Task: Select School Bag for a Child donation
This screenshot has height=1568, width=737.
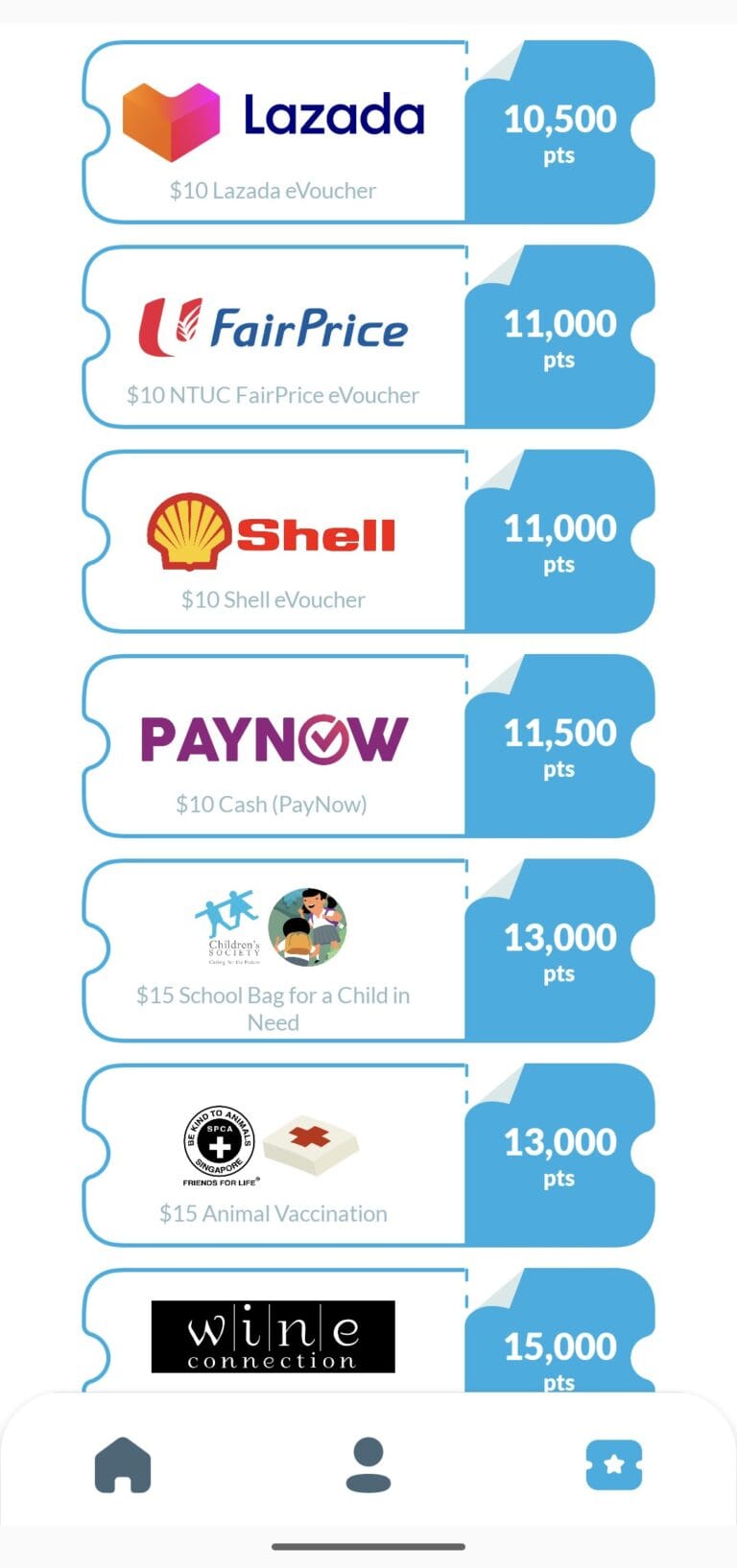Action: pos(368,950)
